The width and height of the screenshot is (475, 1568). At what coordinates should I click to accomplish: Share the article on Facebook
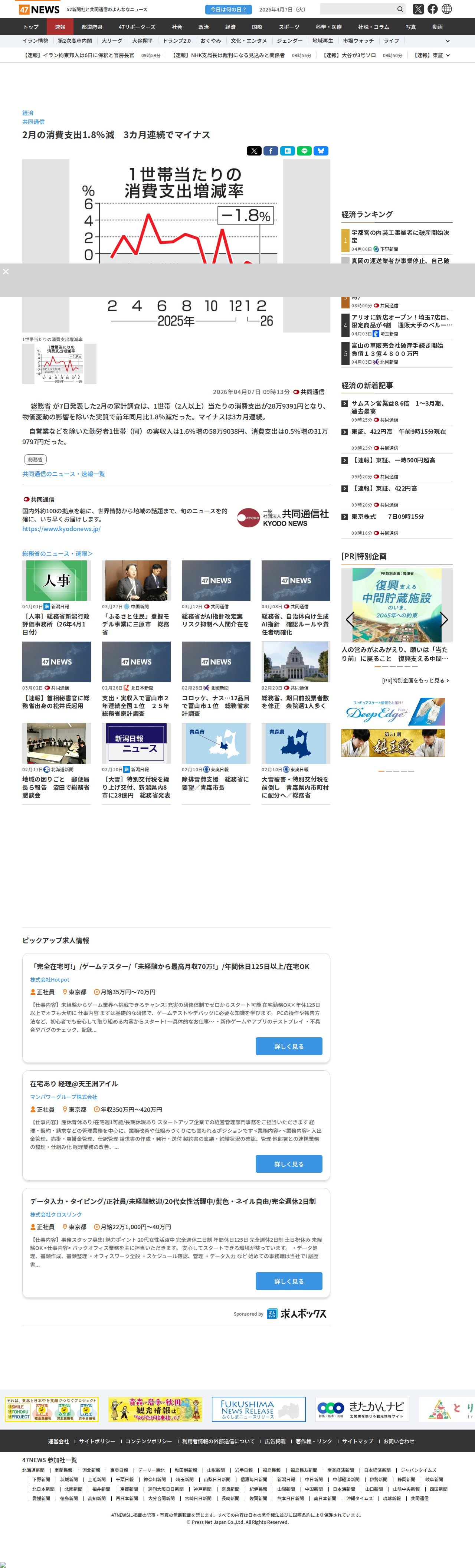point(271,151)
